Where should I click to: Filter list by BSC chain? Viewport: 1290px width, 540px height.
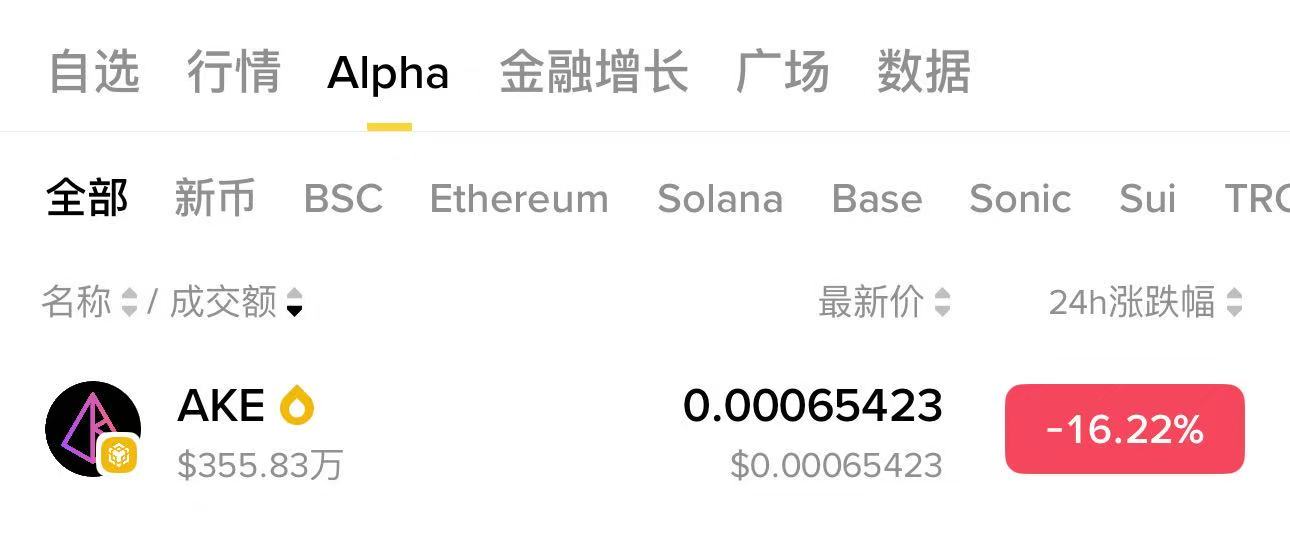pyautogui.click(x=343, y=198)
